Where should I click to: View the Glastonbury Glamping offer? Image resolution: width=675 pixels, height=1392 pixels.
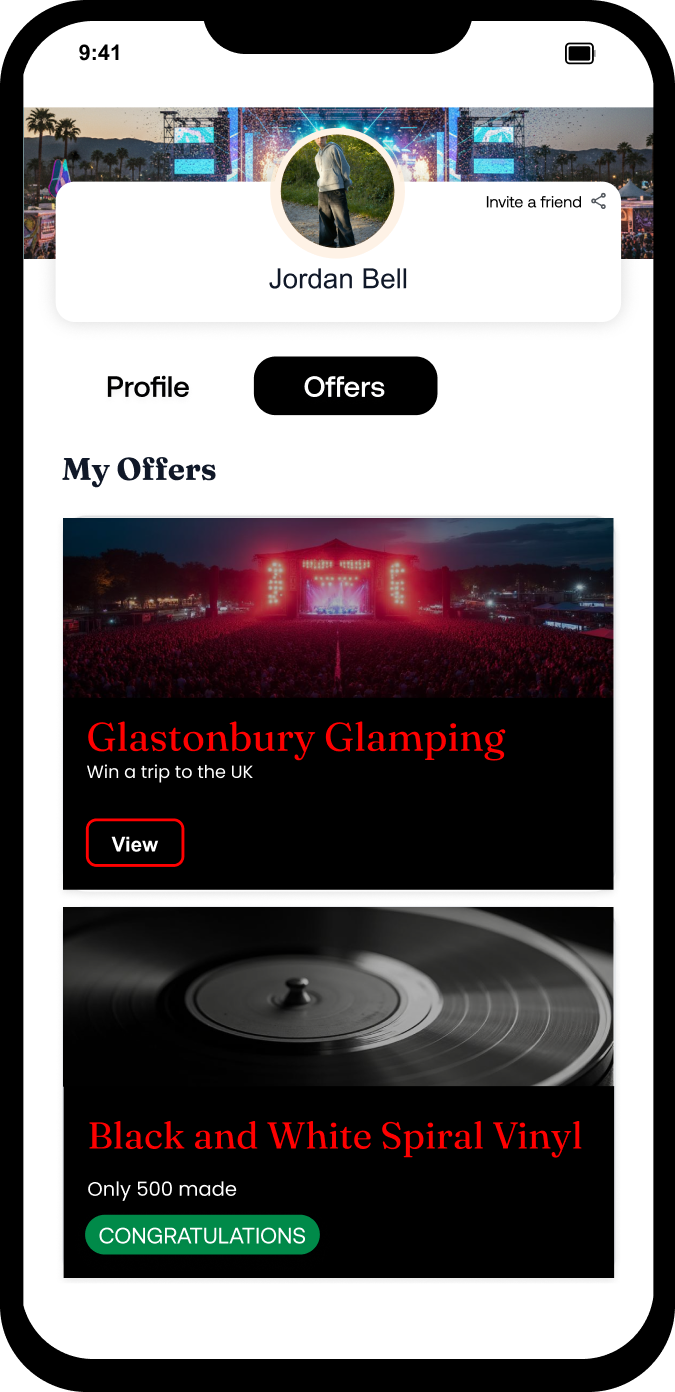coord(135,843)
